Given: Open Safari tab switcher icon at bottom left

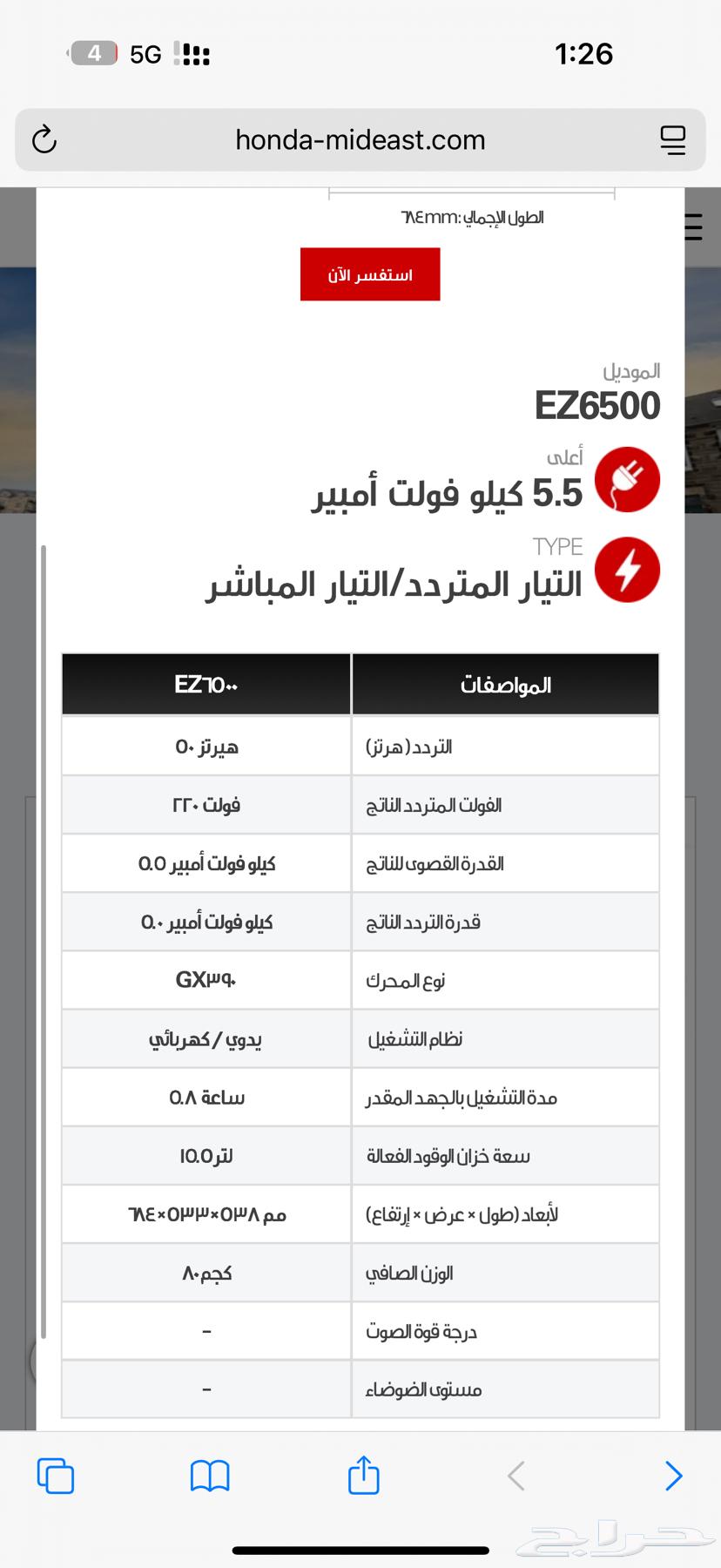Looking at the screenshot, I should point(55,1476).
